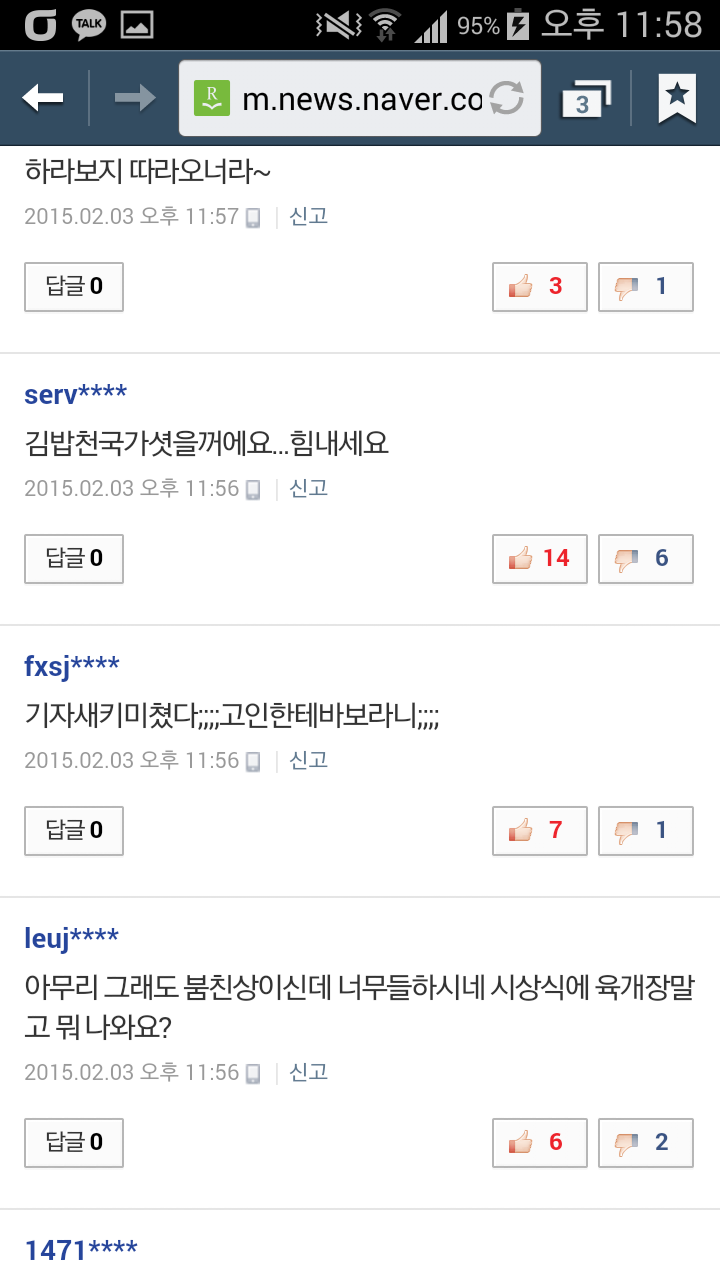This screenshot has height=1280, width=720.
Task: Reload the page with the refresh icon
Action: pyautogui.click(x=507, y=98)
